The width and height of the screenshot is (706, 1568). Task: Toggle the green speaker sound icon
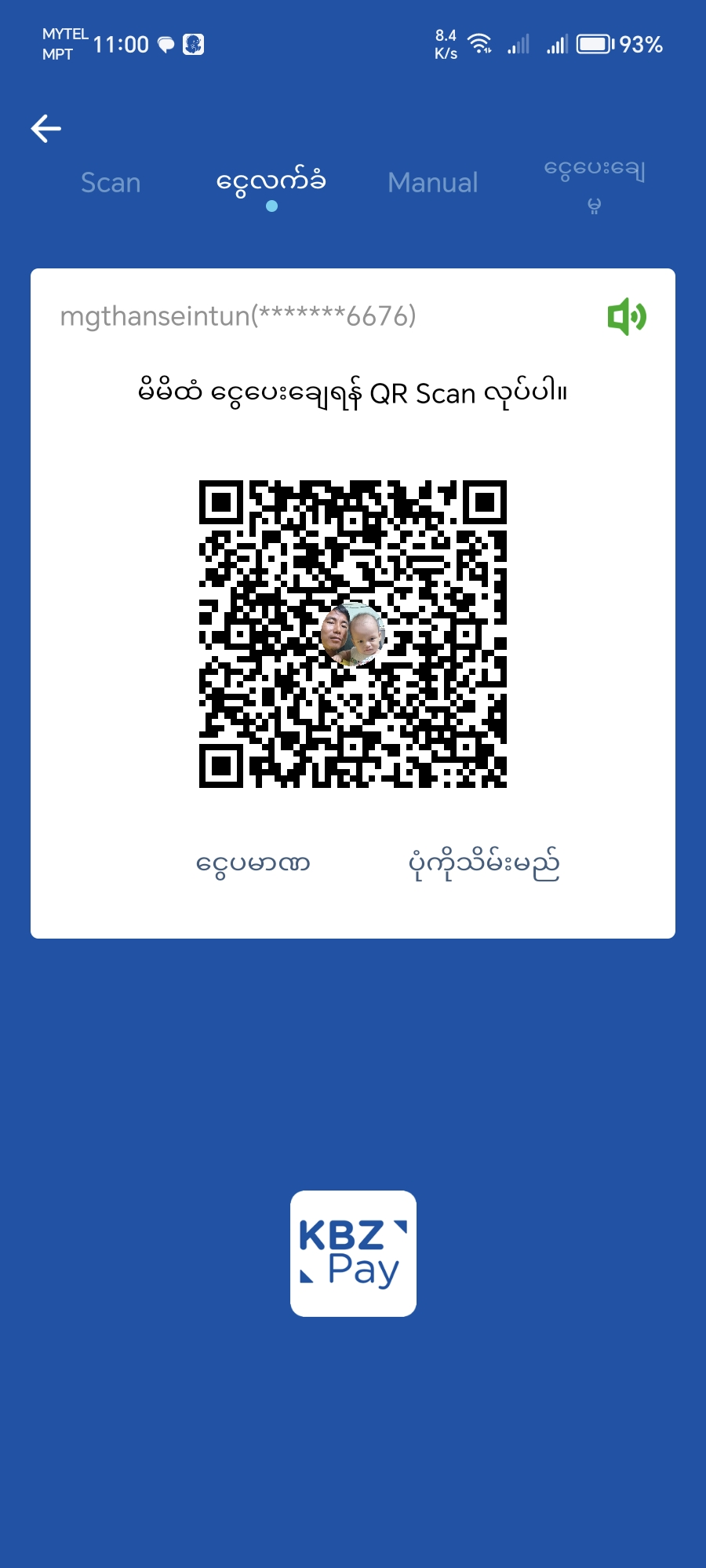coord(627,317)
